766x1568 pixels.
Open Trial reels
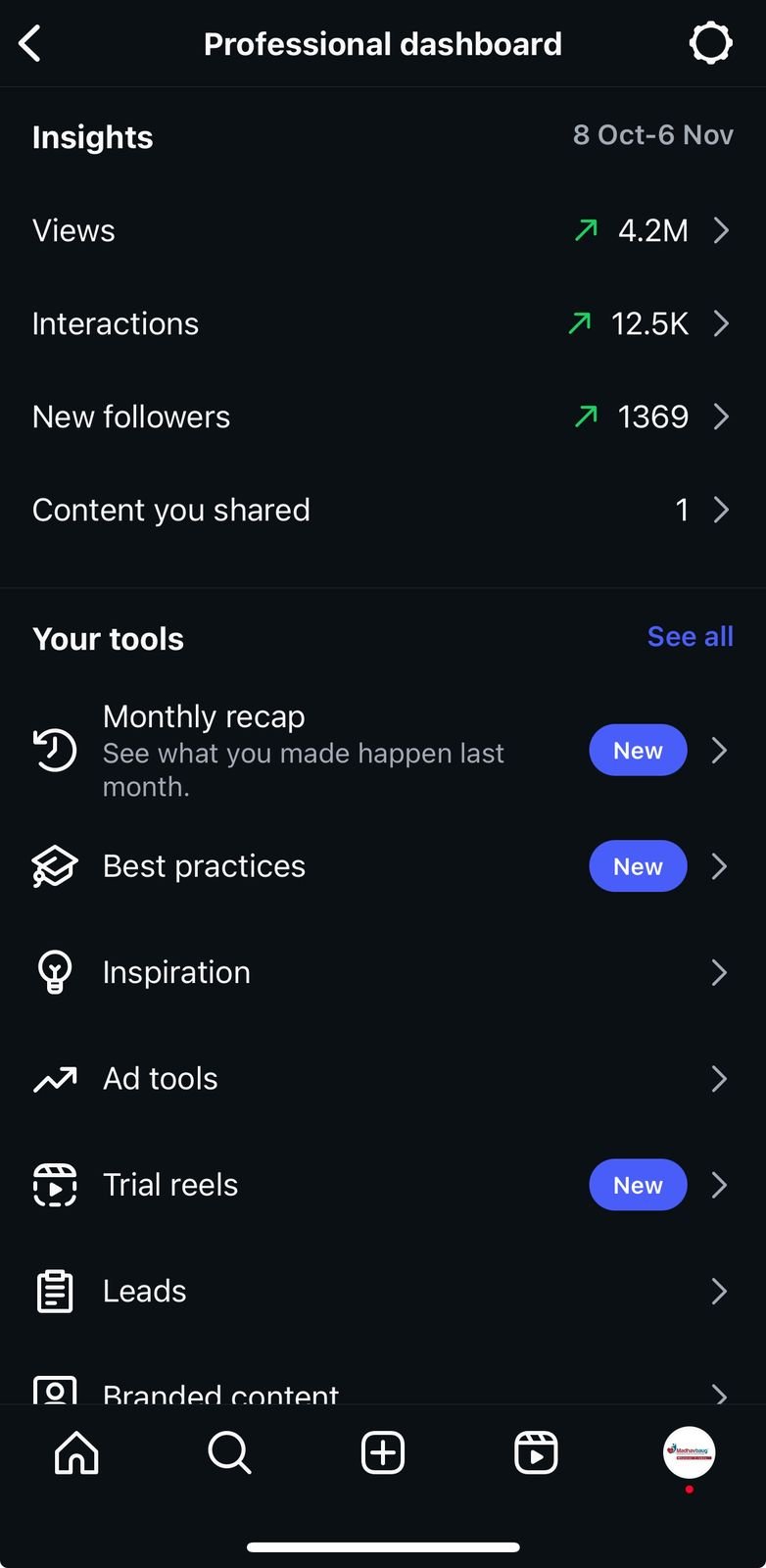382,1186
